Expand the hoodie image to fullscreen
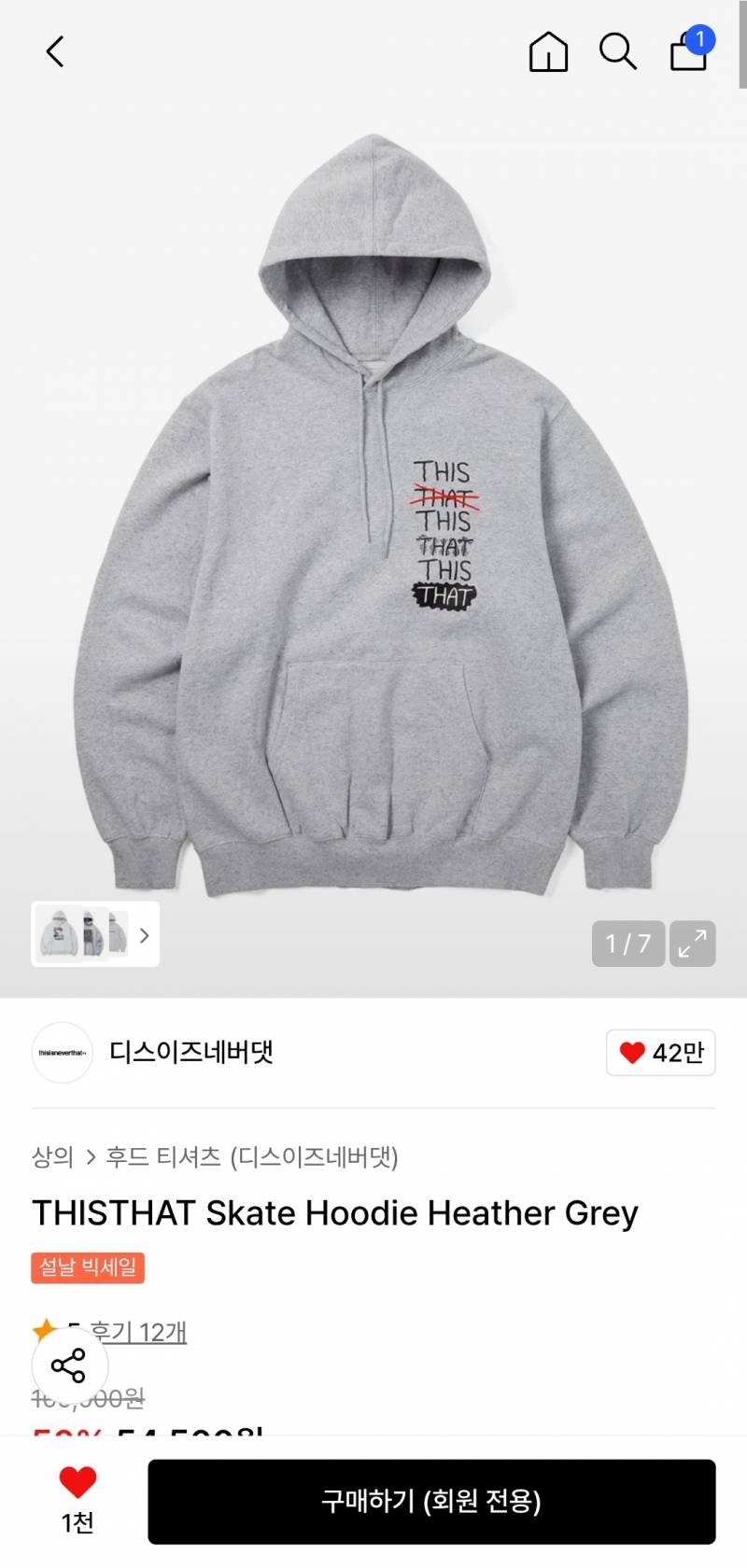 click(x=692, y=944)
